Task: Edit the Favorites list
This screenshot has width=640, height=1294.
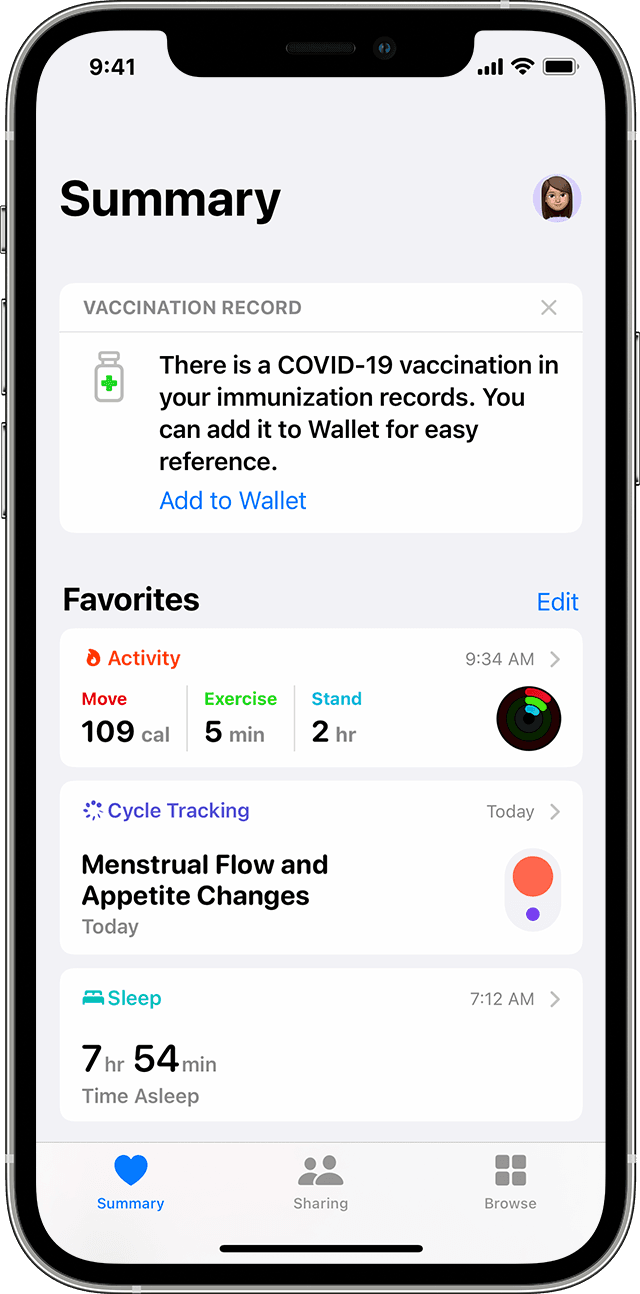Action: (557, 602)
